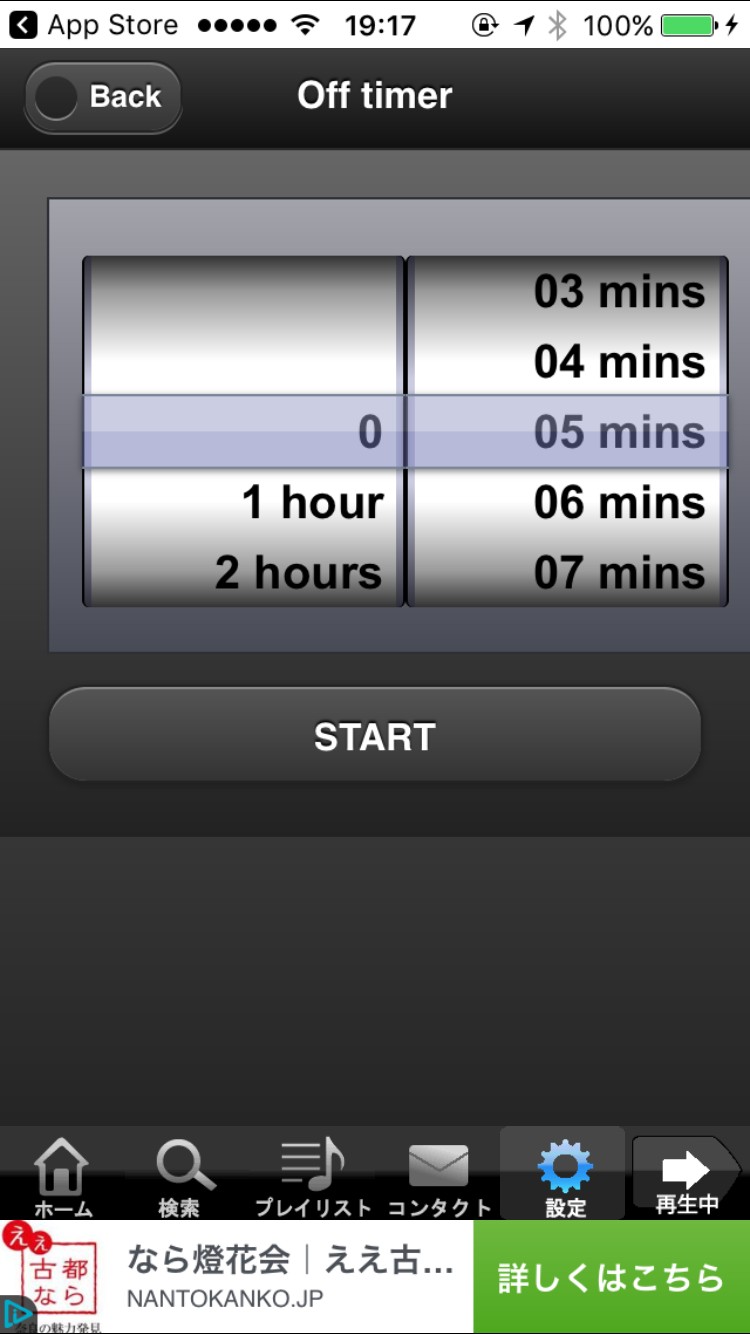Go back from the Off timer screen
This screenshot has height=1334, width=750.
[103, 97]
